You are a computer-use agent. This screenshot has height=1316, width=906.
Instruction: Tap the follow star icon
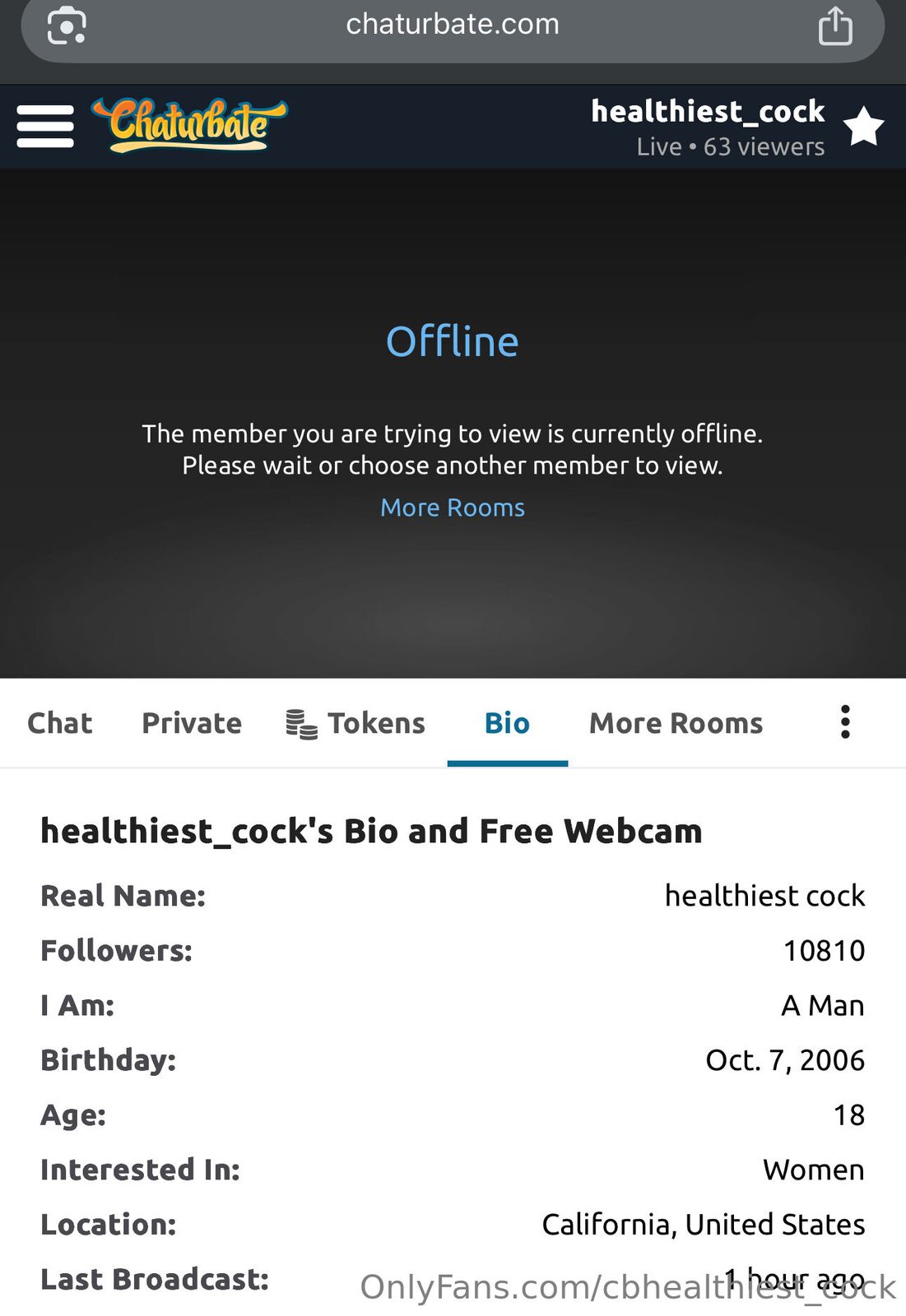863,127
